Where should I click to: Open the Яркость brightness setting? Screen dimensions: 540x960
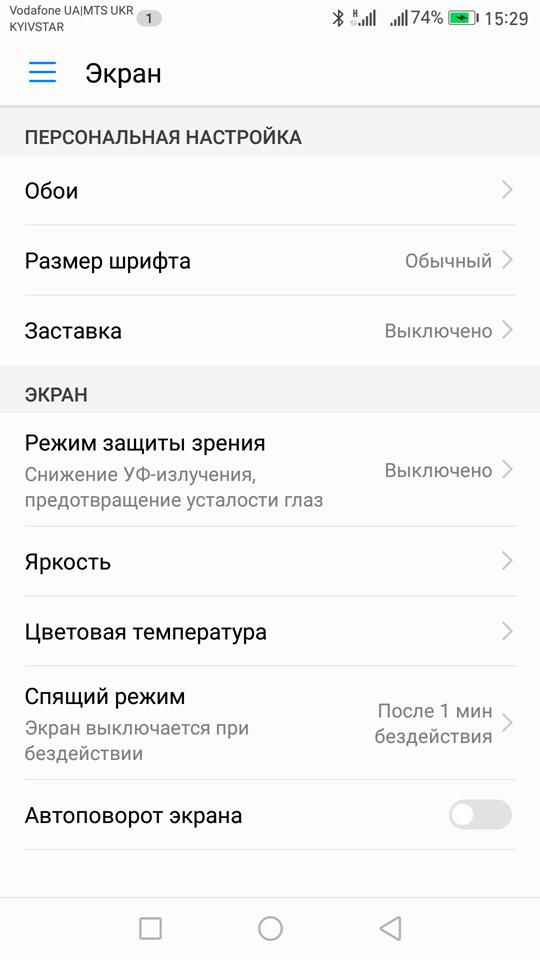click(270, 561)
